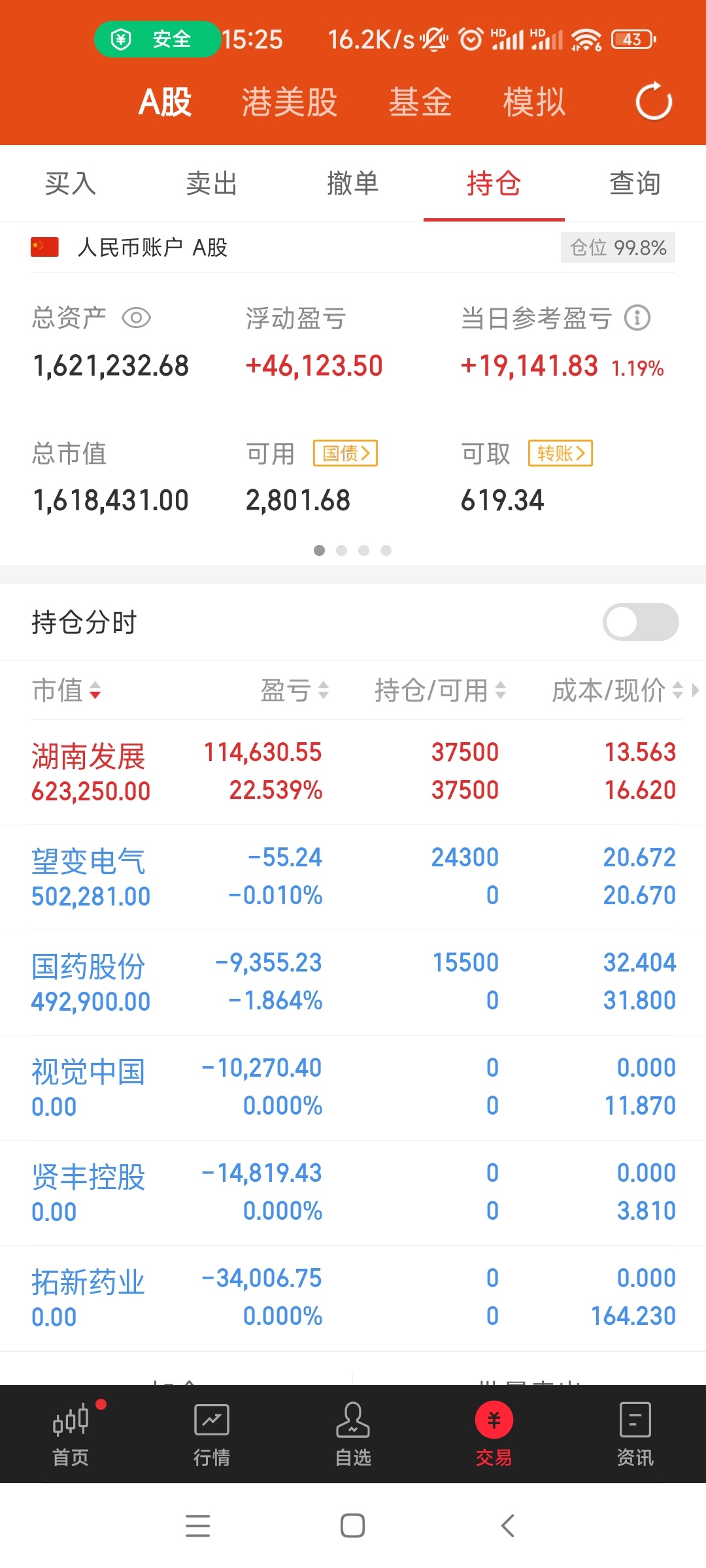
Task: Select the 撤单 tab
Action: pyautogui.click(x=353, y=184)
